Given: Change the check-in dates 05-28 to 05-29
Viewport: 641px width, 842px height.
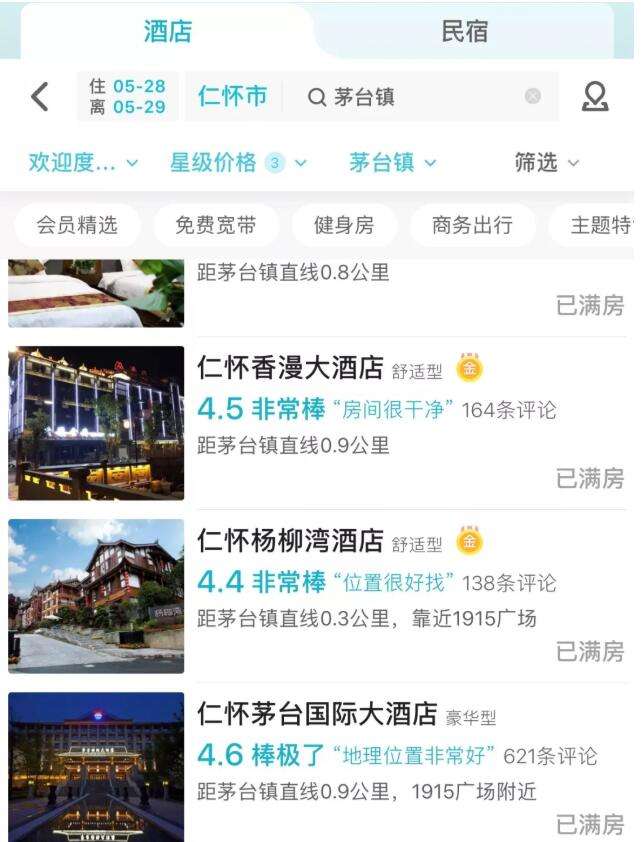Looking at the screenshot, I should (x=127, y=97).
